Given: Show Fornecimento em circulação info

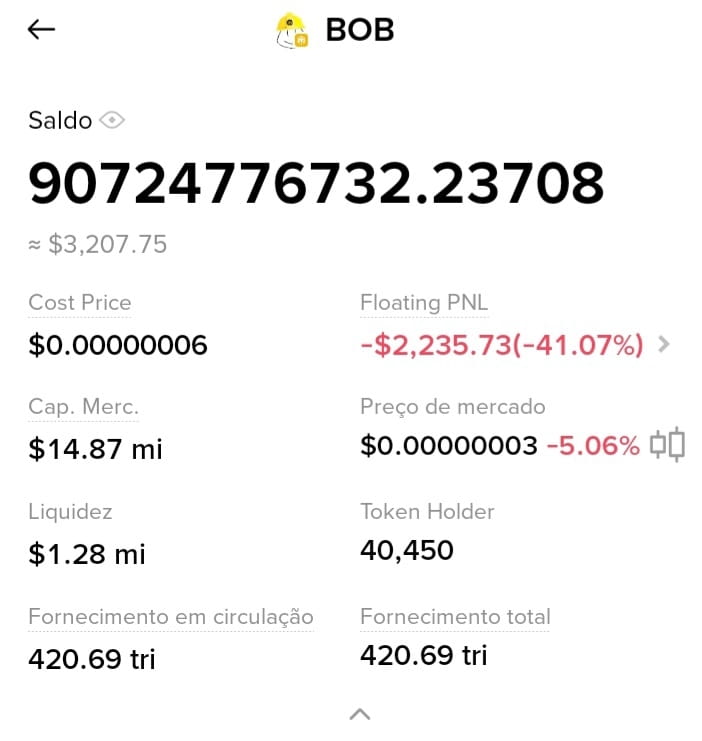Looking at the screenshot, I should (171, 617).
